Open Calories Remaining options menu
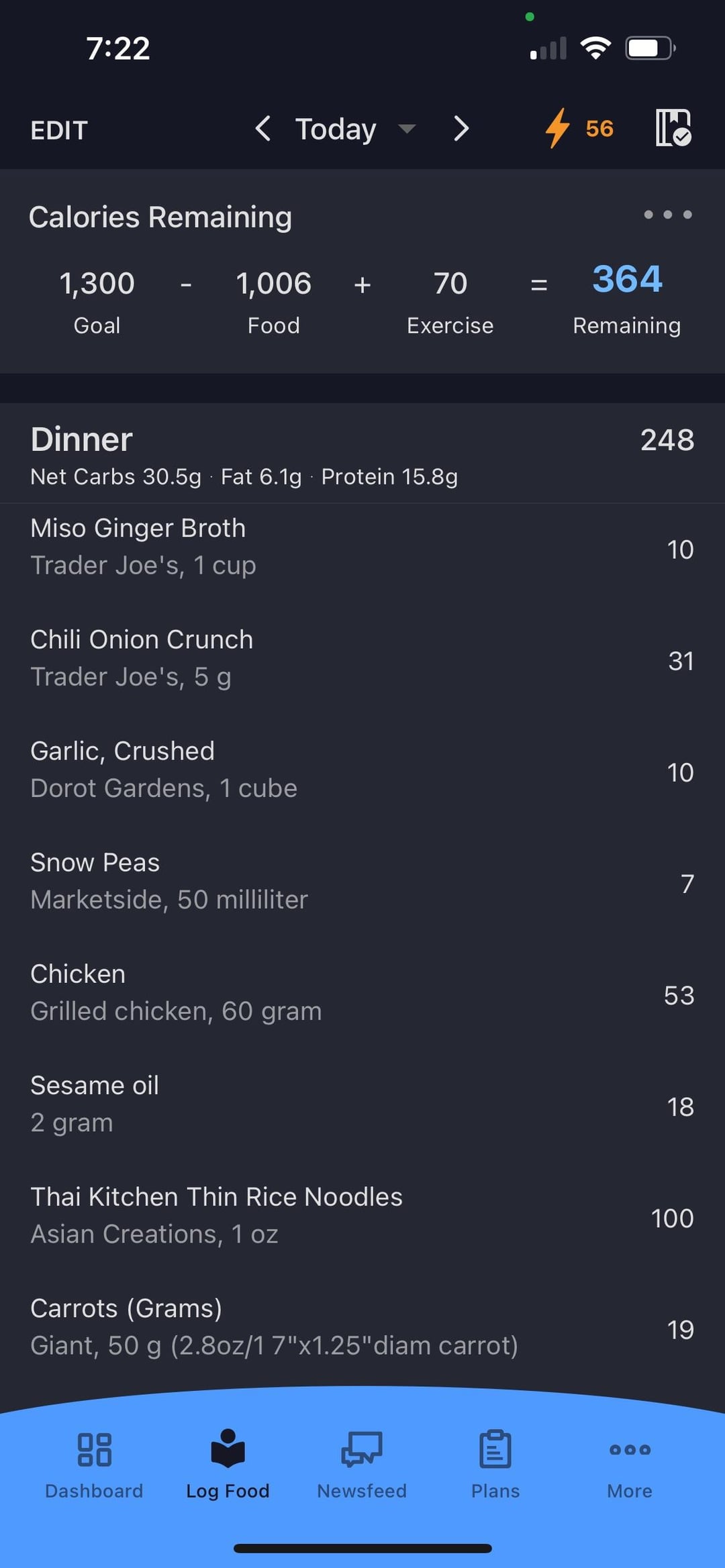725x1568 pixels. coord(668,215)
